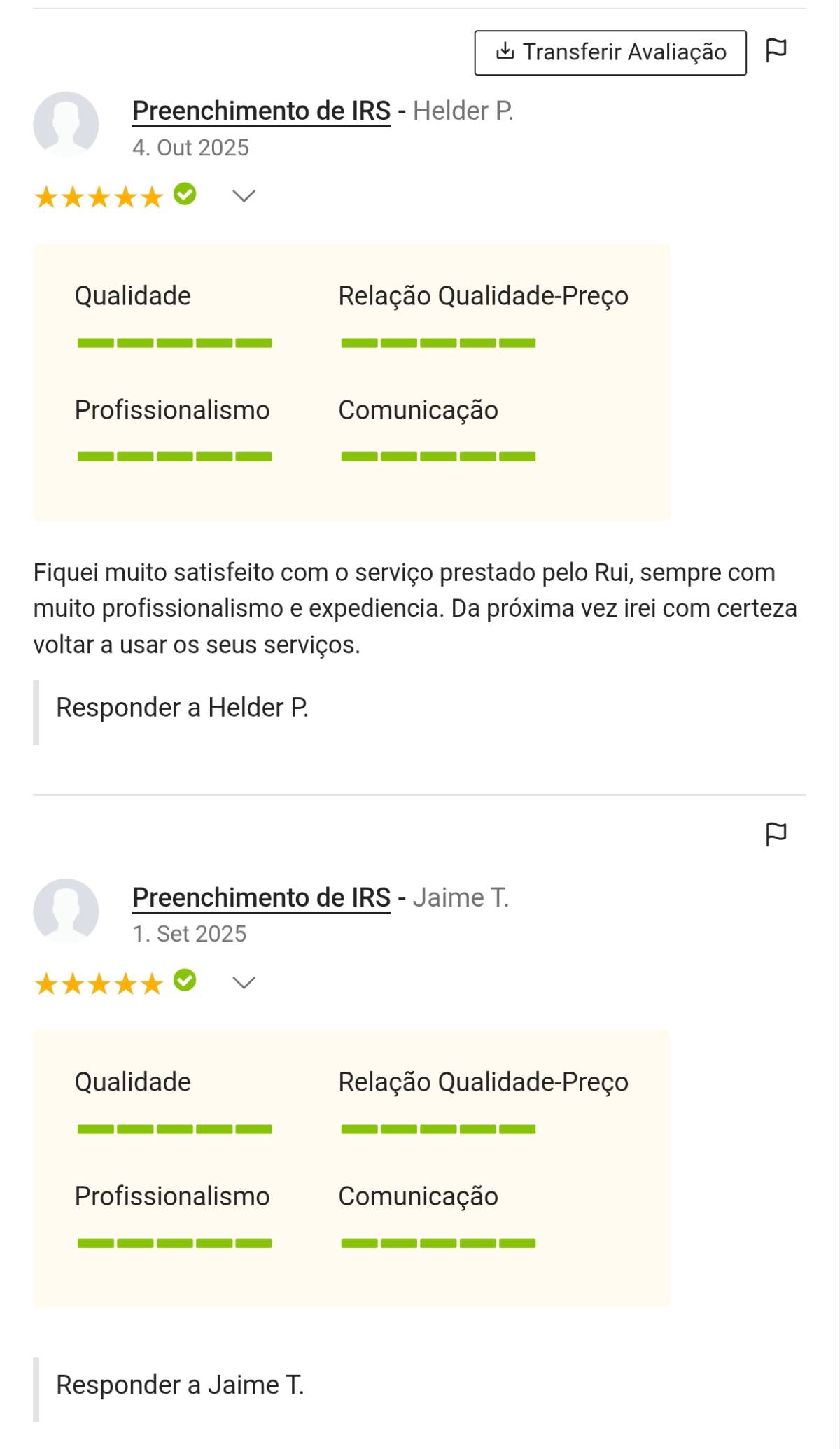840x1449 pixels.
Task: Click the download icon on Transferir Avaliação
Action: point(506,50)
